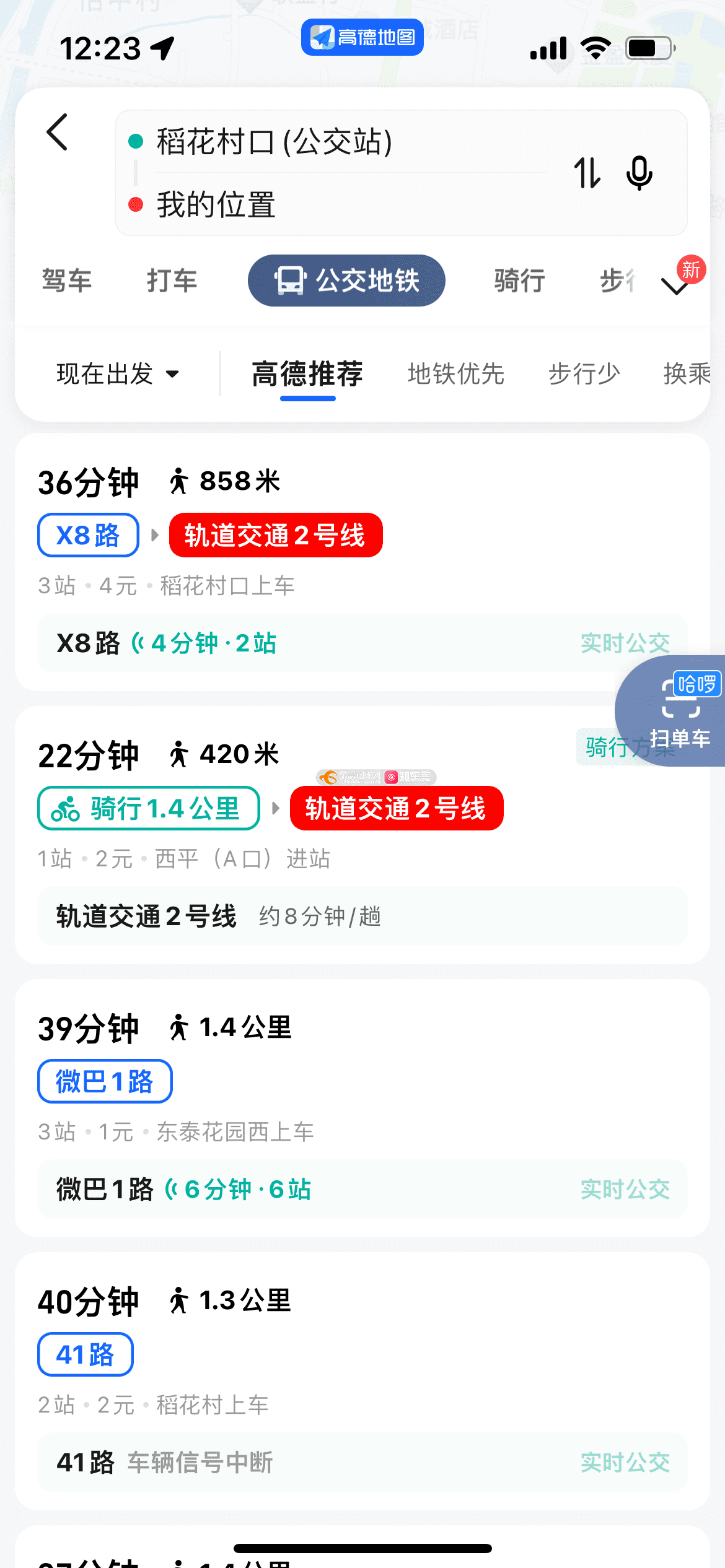Expand more travel modes with the chevron
The image size is (725, 1568).
(x=675, y=285)
